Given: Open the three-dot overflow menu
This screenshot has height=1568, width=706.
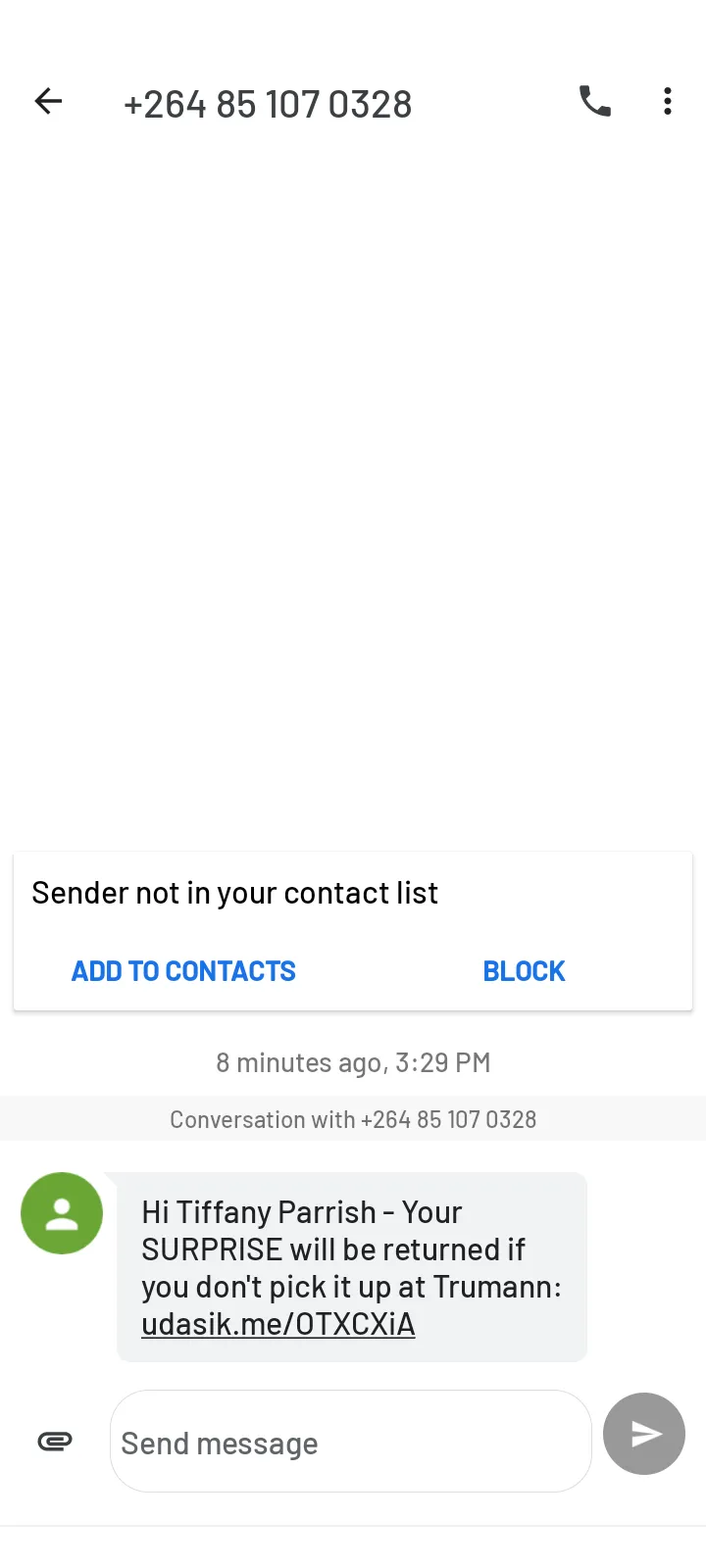Looking at the screenshot, I should click(x=668, y=101).
